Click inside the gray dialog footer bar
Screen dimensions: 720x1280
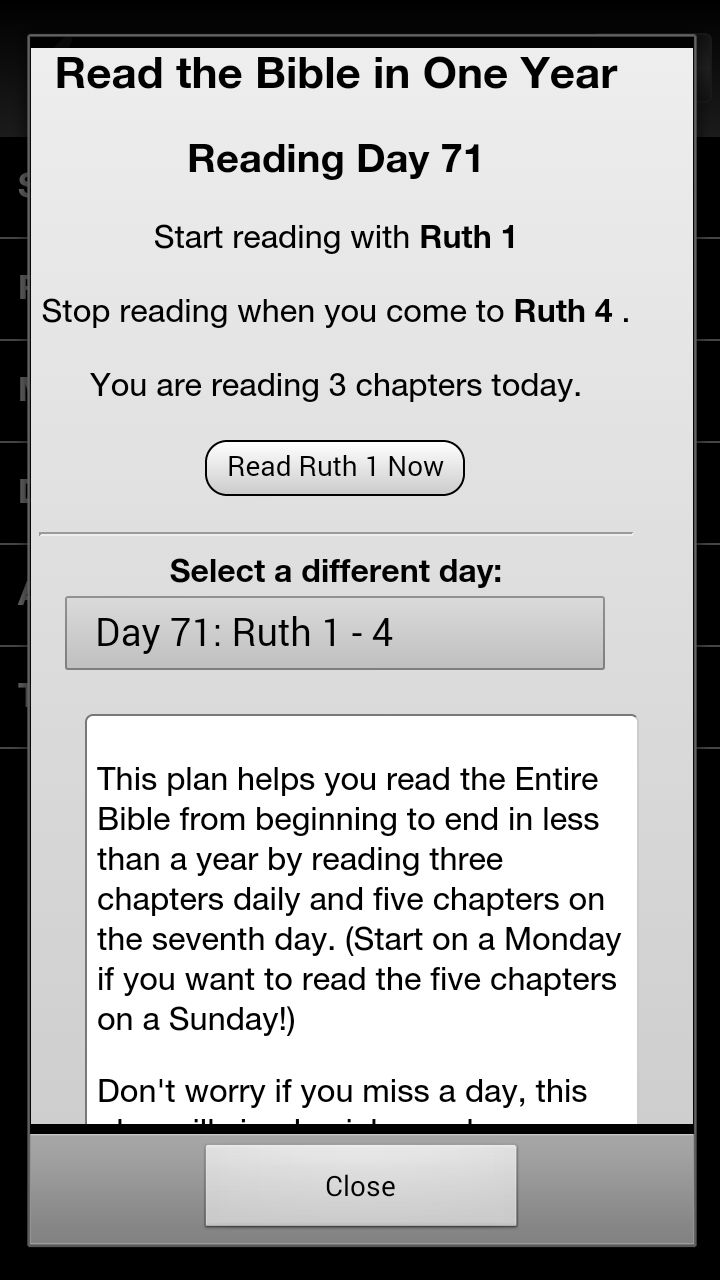pos(110,1186)
